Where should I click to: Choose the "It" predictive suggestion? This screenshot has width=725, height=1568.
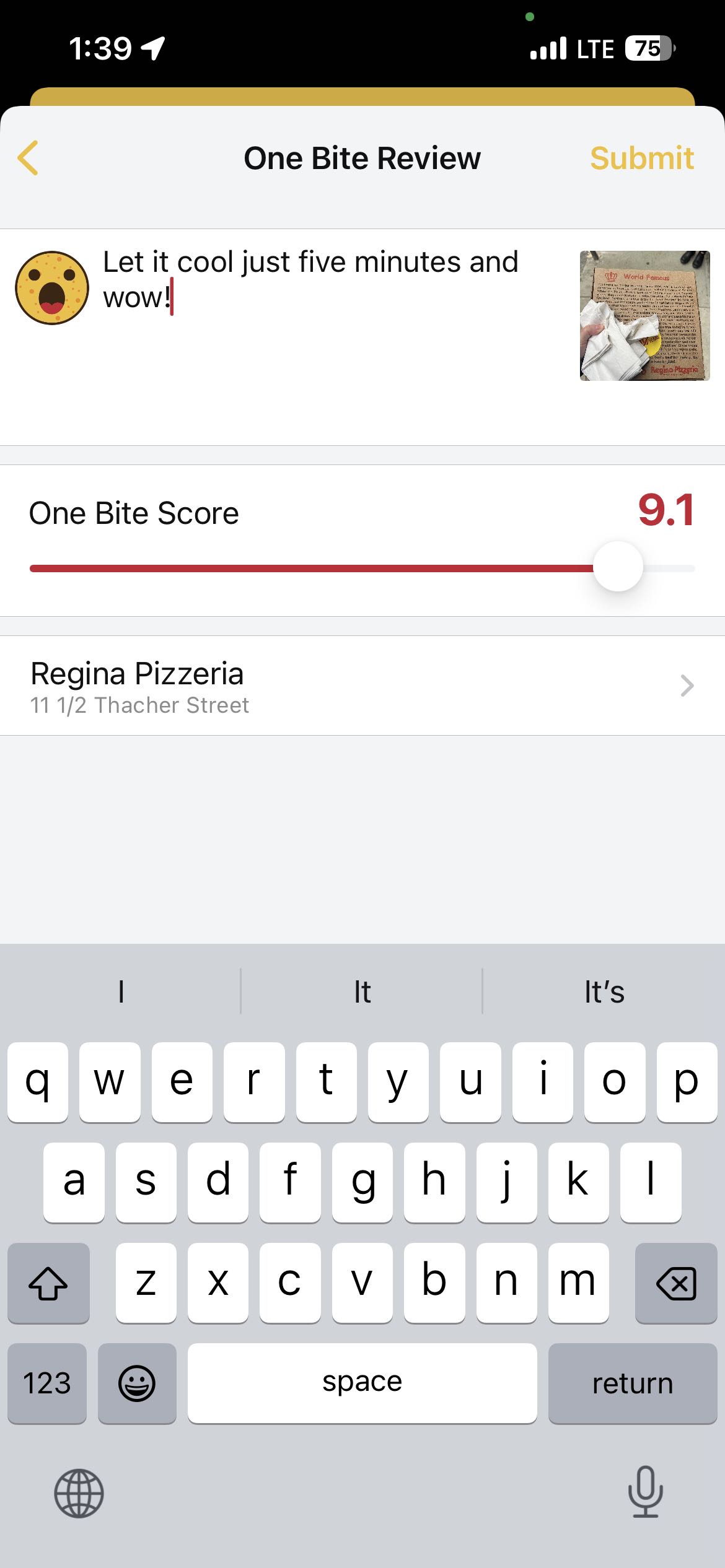361,991
